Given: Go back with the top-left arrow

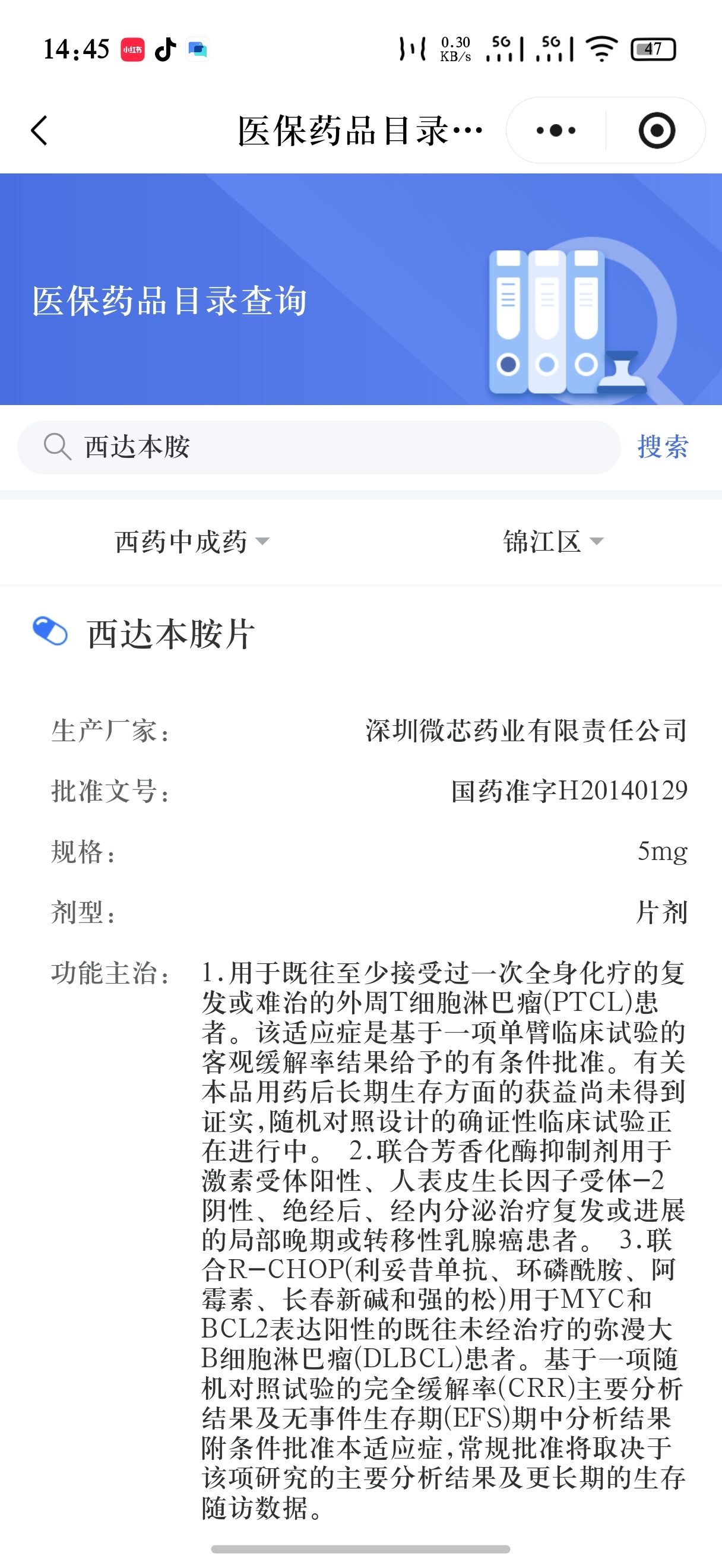Looking at the screenshot, I should (40, 130).
